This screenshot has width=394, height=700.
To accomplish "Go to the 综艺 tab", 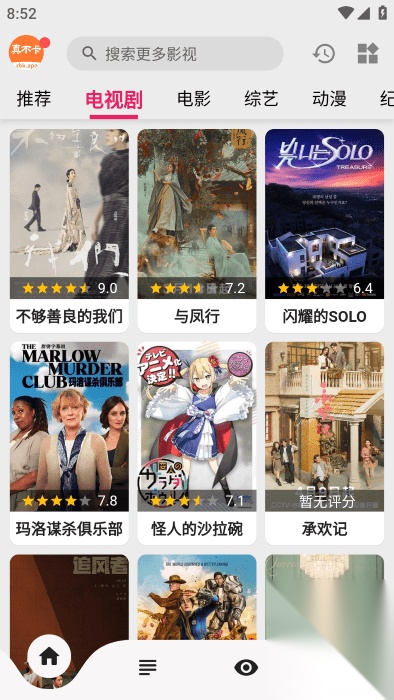I will pyautogui.click(x=261, y=99).
